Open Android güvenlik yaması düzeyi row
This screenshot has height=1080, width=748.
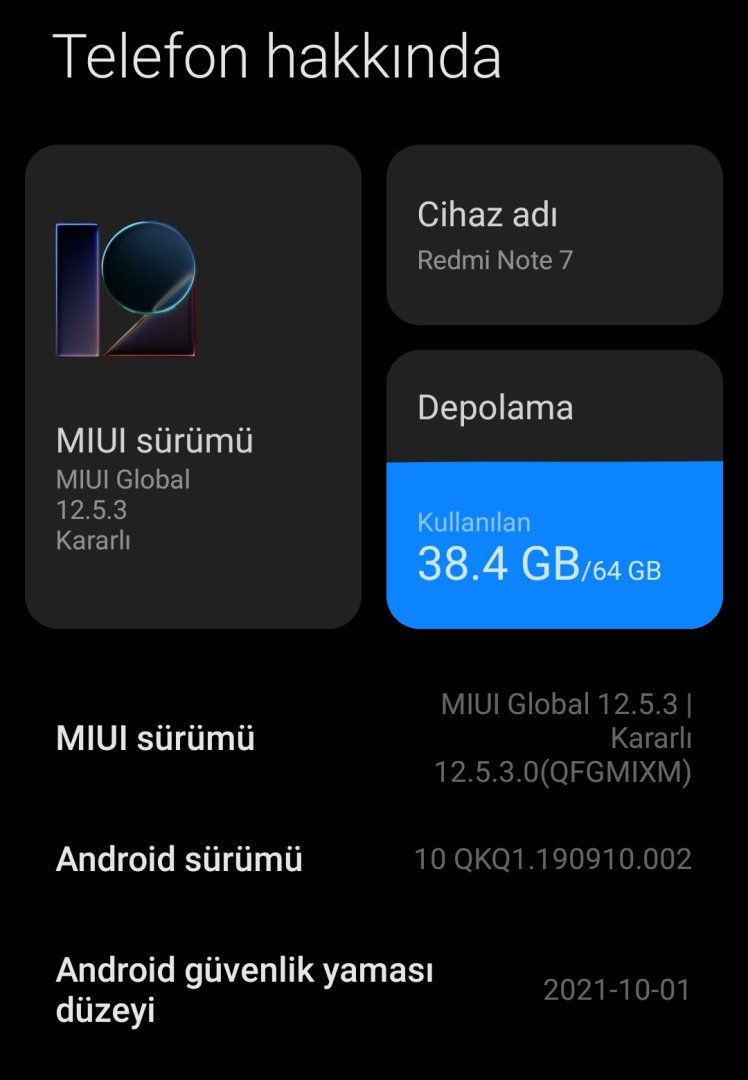point(374,990)
